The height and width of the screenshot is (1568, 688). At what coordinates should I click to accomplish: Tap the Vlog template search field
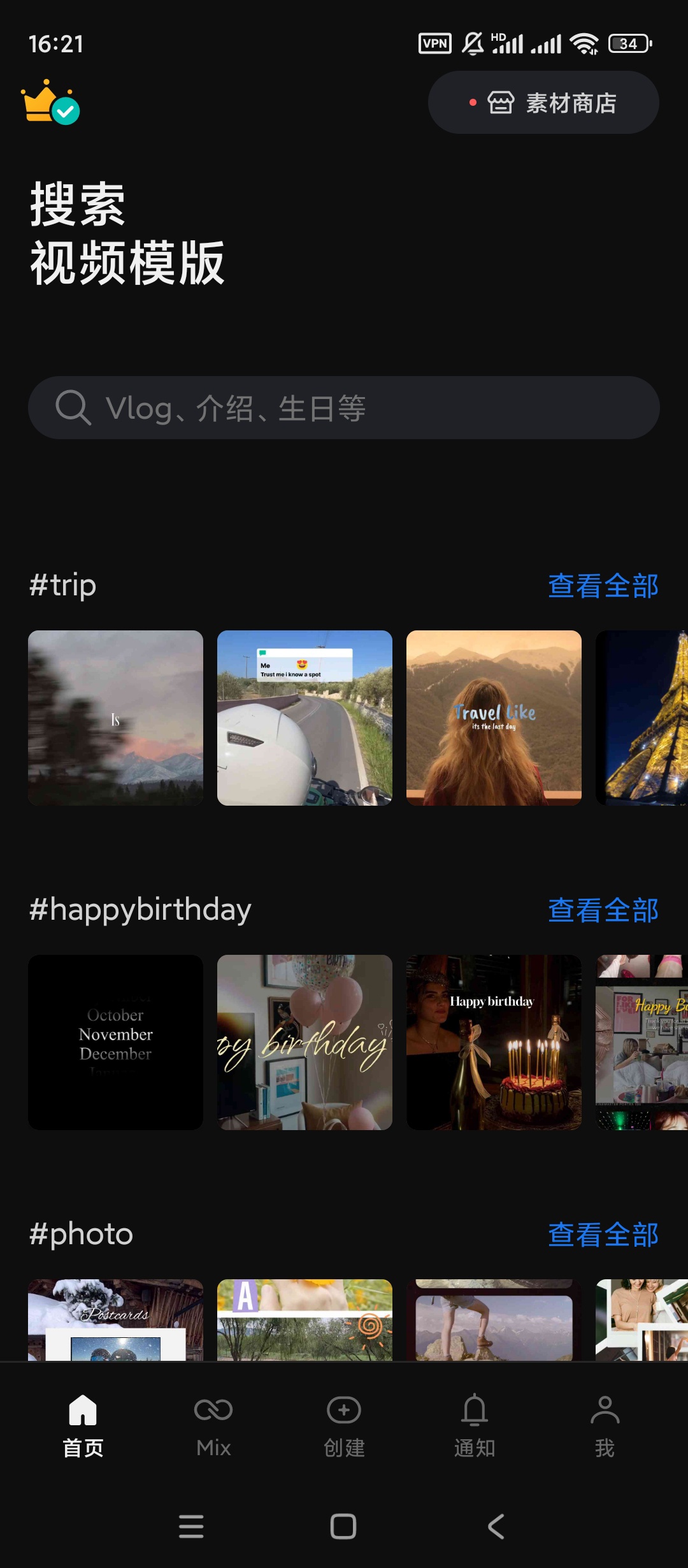(x=344, y=408)
